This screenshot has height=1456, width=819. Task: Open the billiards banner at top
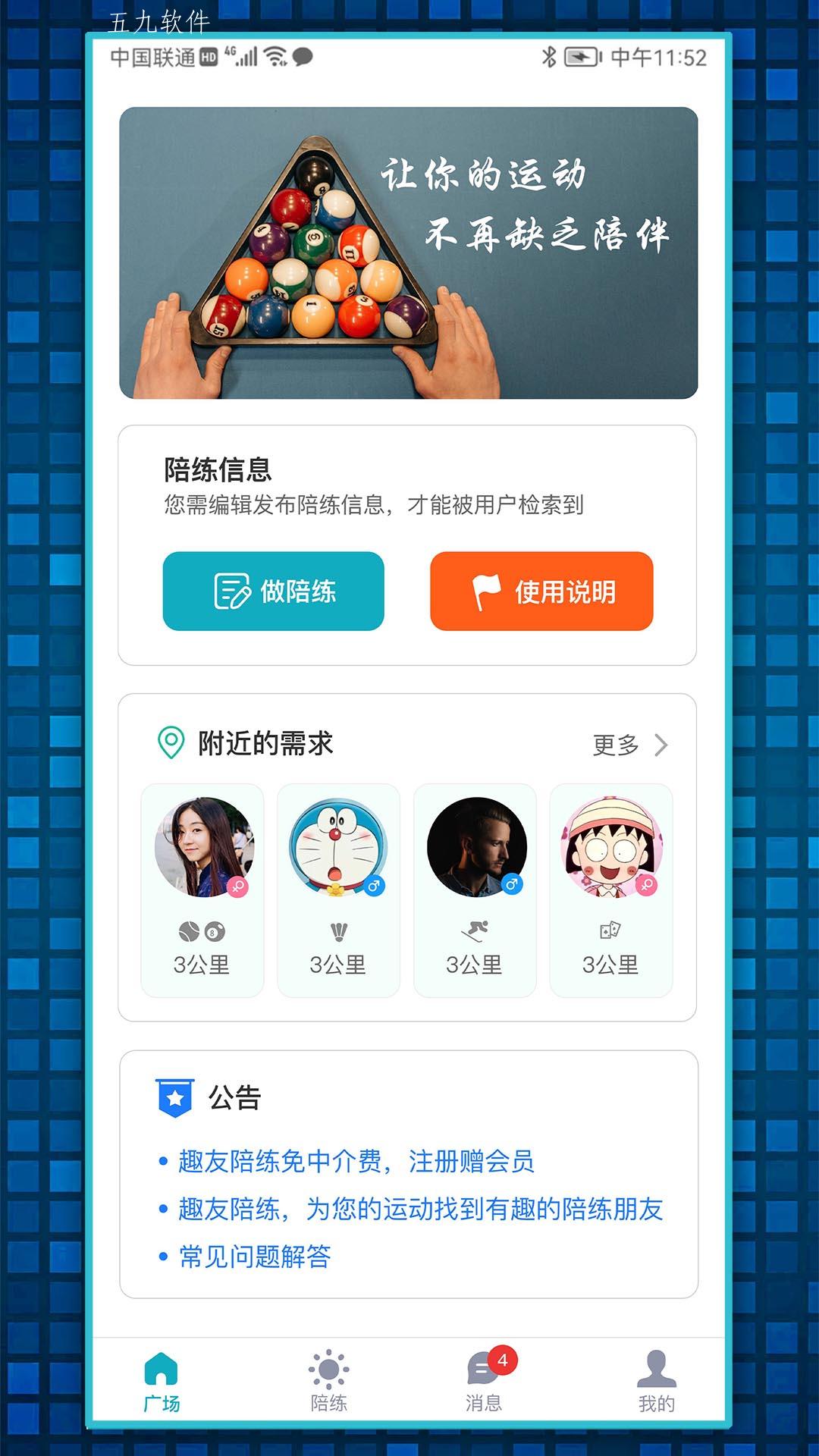(x=408, y=253)
